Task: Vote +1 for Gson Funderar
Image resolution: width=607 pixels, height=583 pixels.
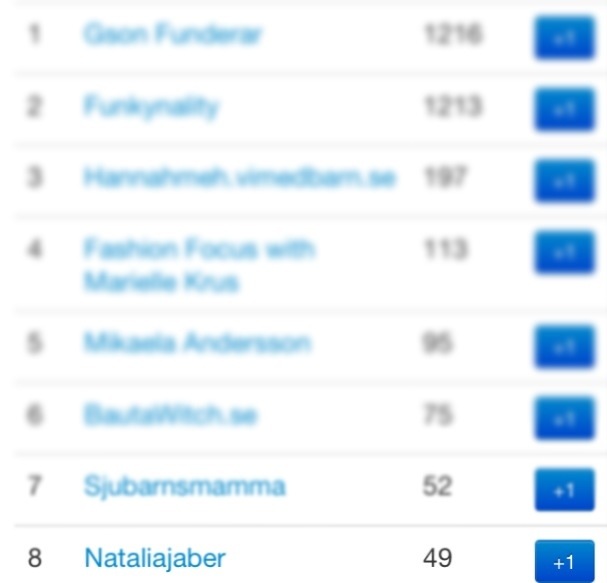Action: pyautogui.click(x=564, y=38)
